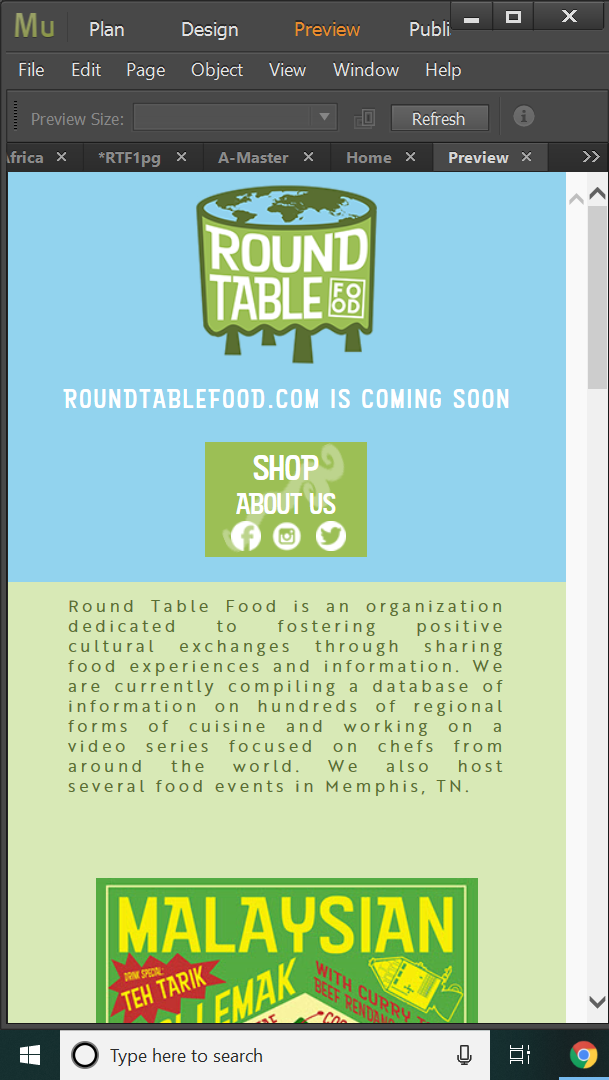609x1080 pixels.
Task: Open the Help menu
Action: (x=443, y=70)
